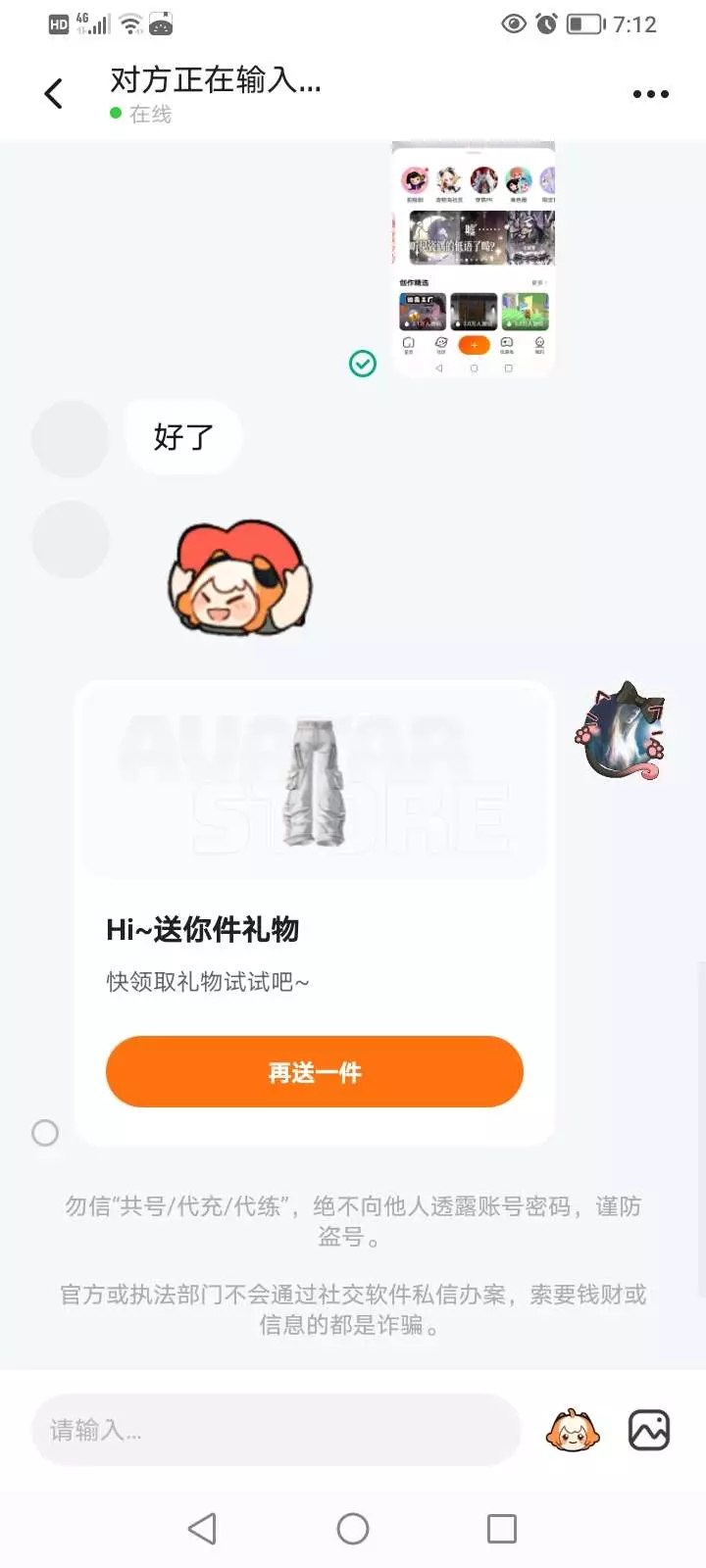Image resolution: width=706 pixels, height=1568 pixels.
Task: Select the empty circle beside the gift card
Action: click(x=45, y=1133)
